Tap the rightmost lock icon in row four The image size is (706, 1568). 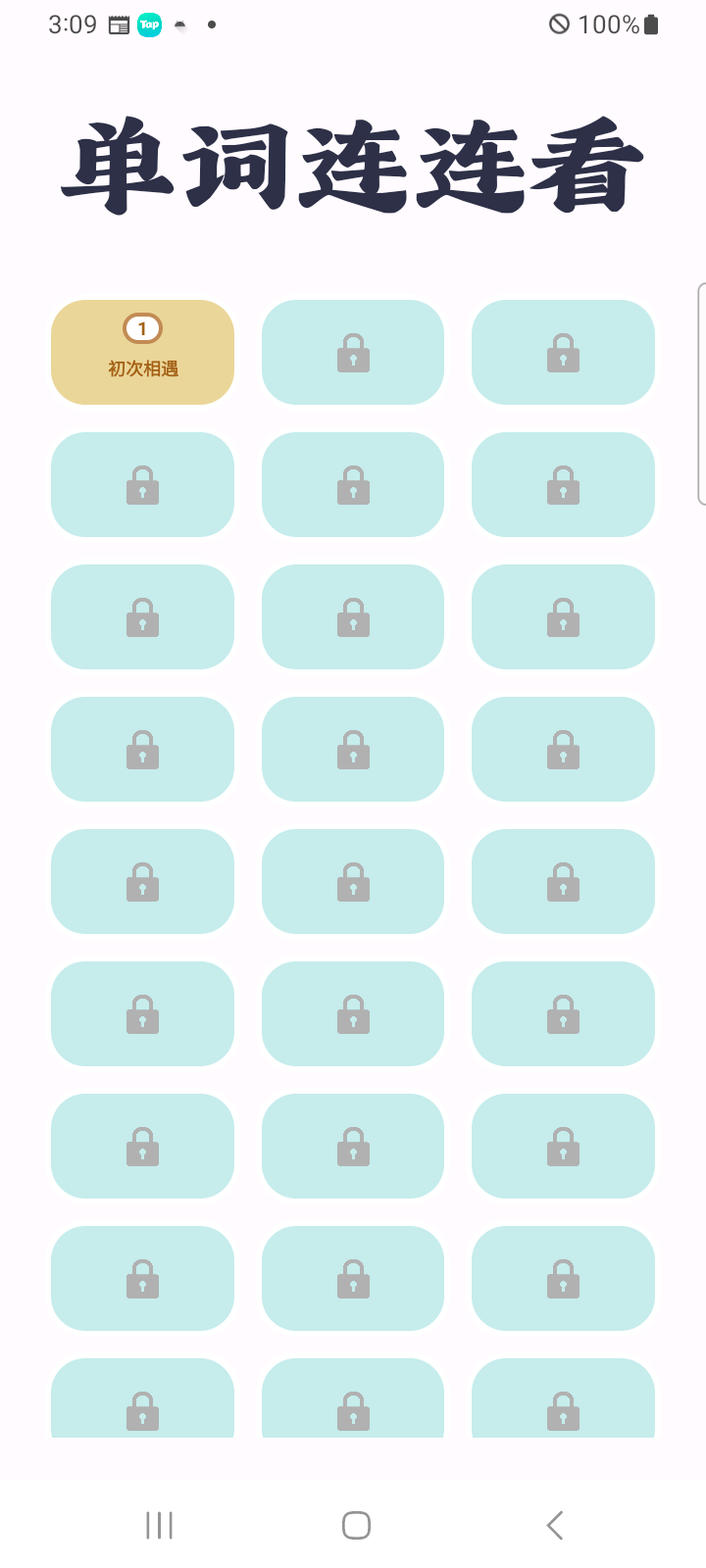[563, 749]
